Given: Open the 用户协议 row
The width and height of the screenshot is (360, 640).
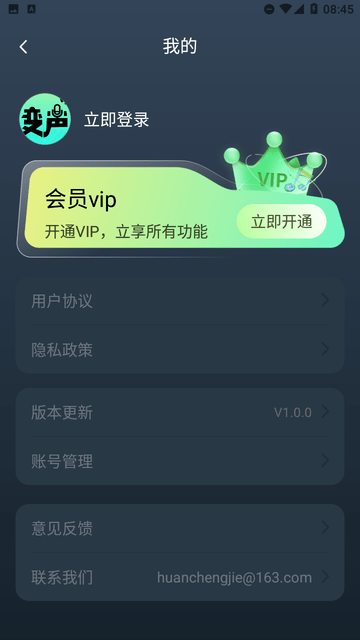Looking at the screenshot, I should (180, 301).
